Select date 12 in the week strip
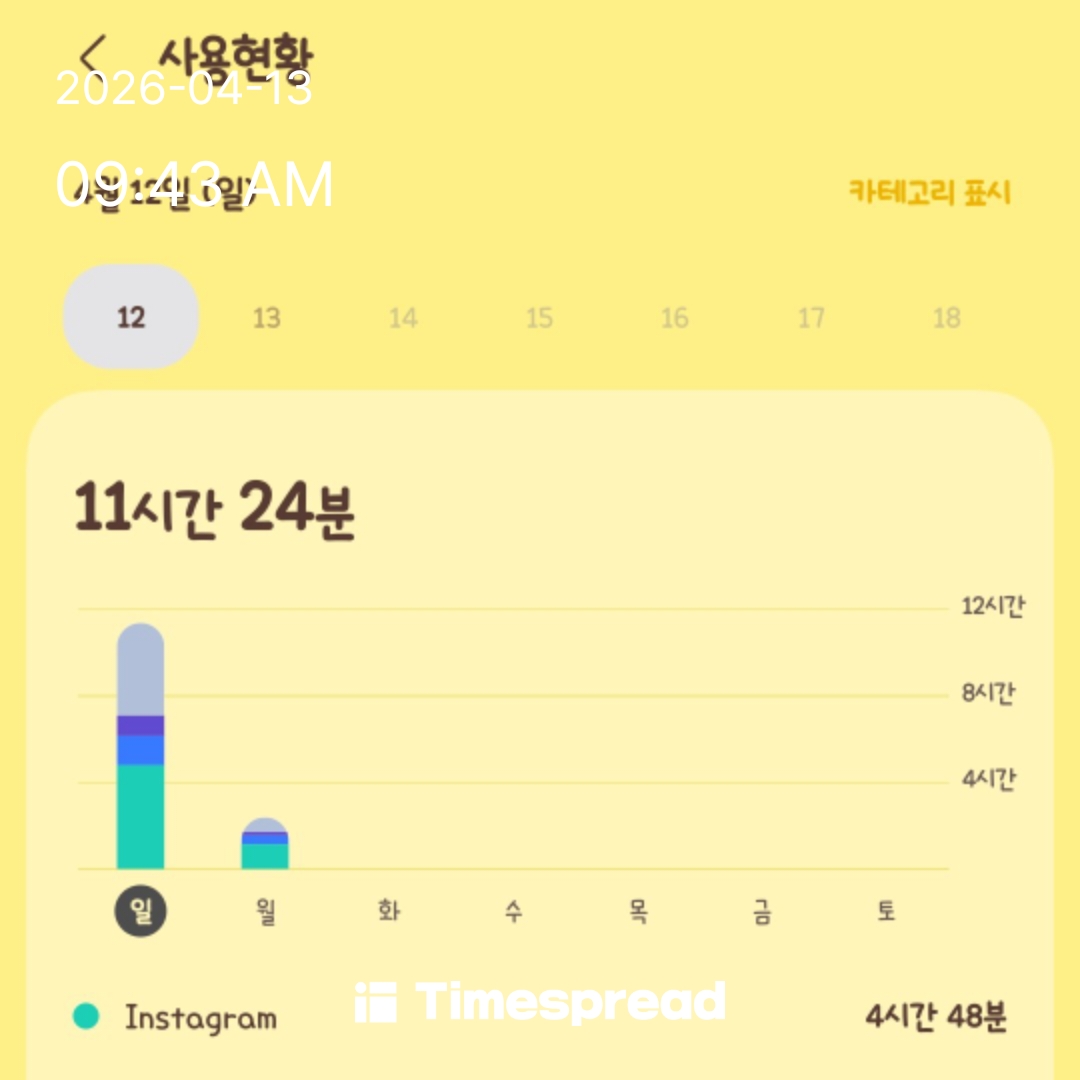Screen dimensions: 1080x1080 [131, 318]
